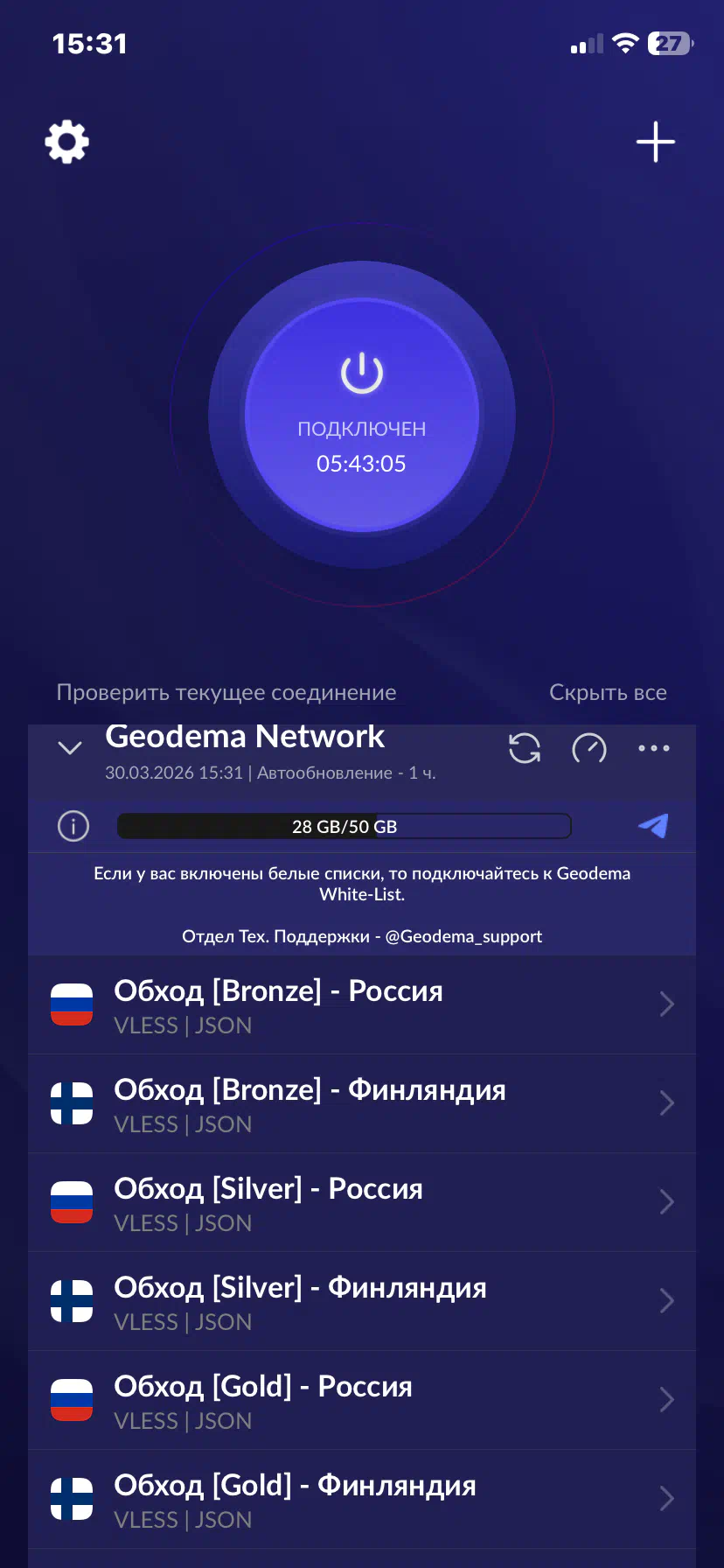
Task: Tap Проверить текущее соединение
Action: point(226,692)
